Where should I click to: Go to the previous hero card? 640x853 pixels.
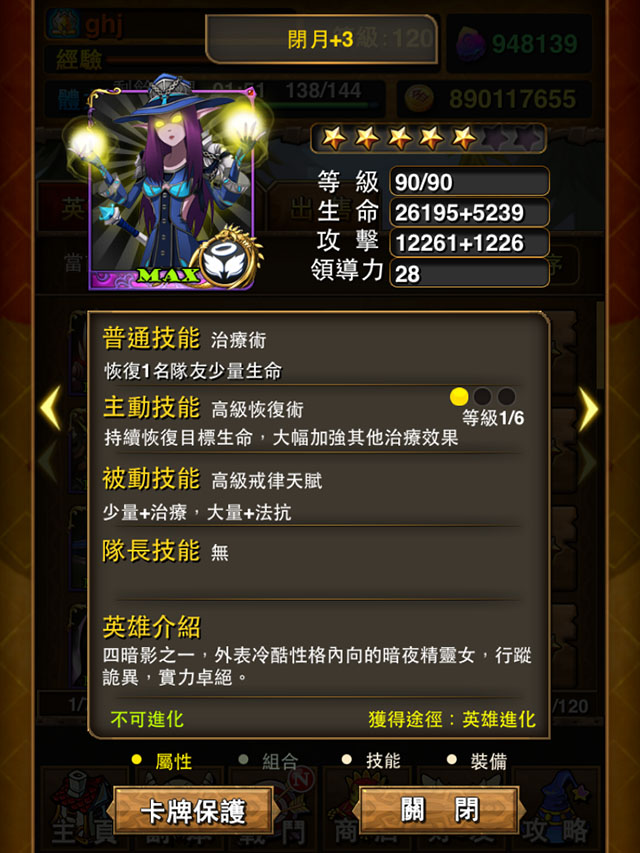point(50,409)
